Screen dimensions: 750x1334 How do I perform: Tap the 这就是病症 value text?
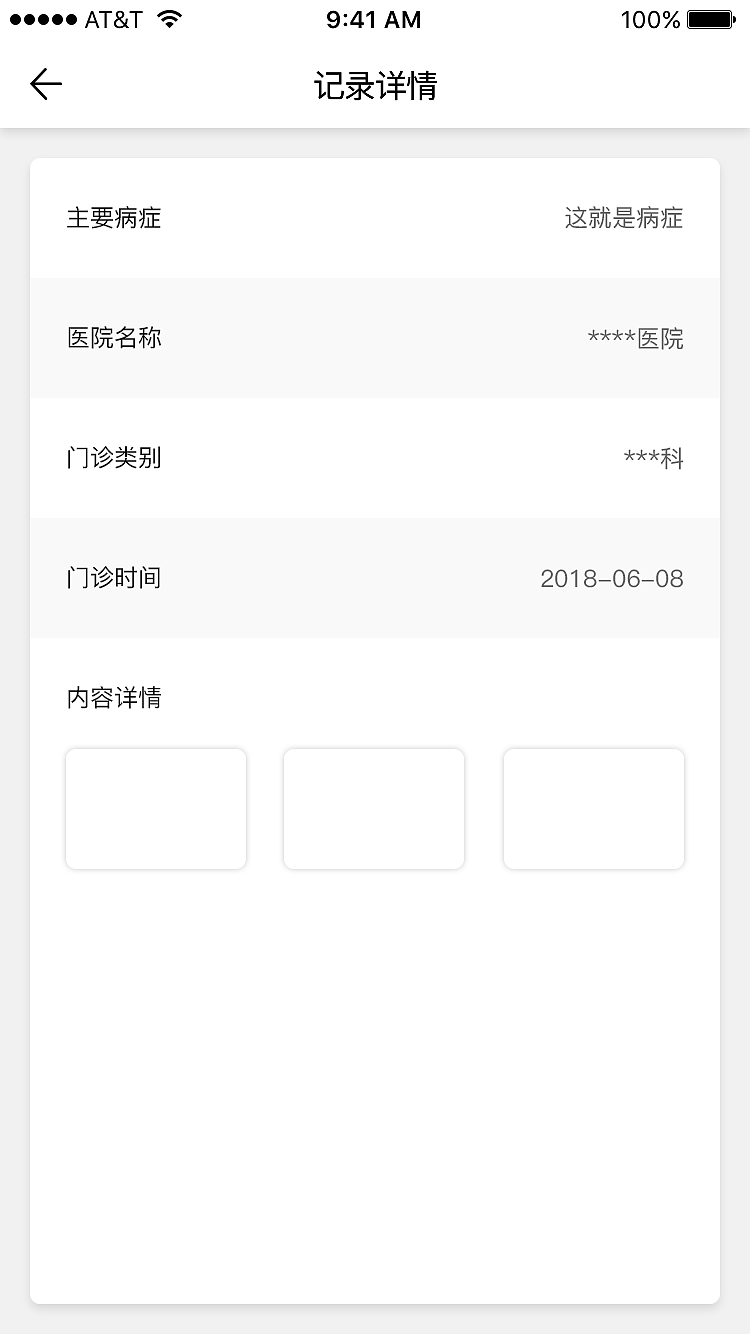[x=623, y=218]
